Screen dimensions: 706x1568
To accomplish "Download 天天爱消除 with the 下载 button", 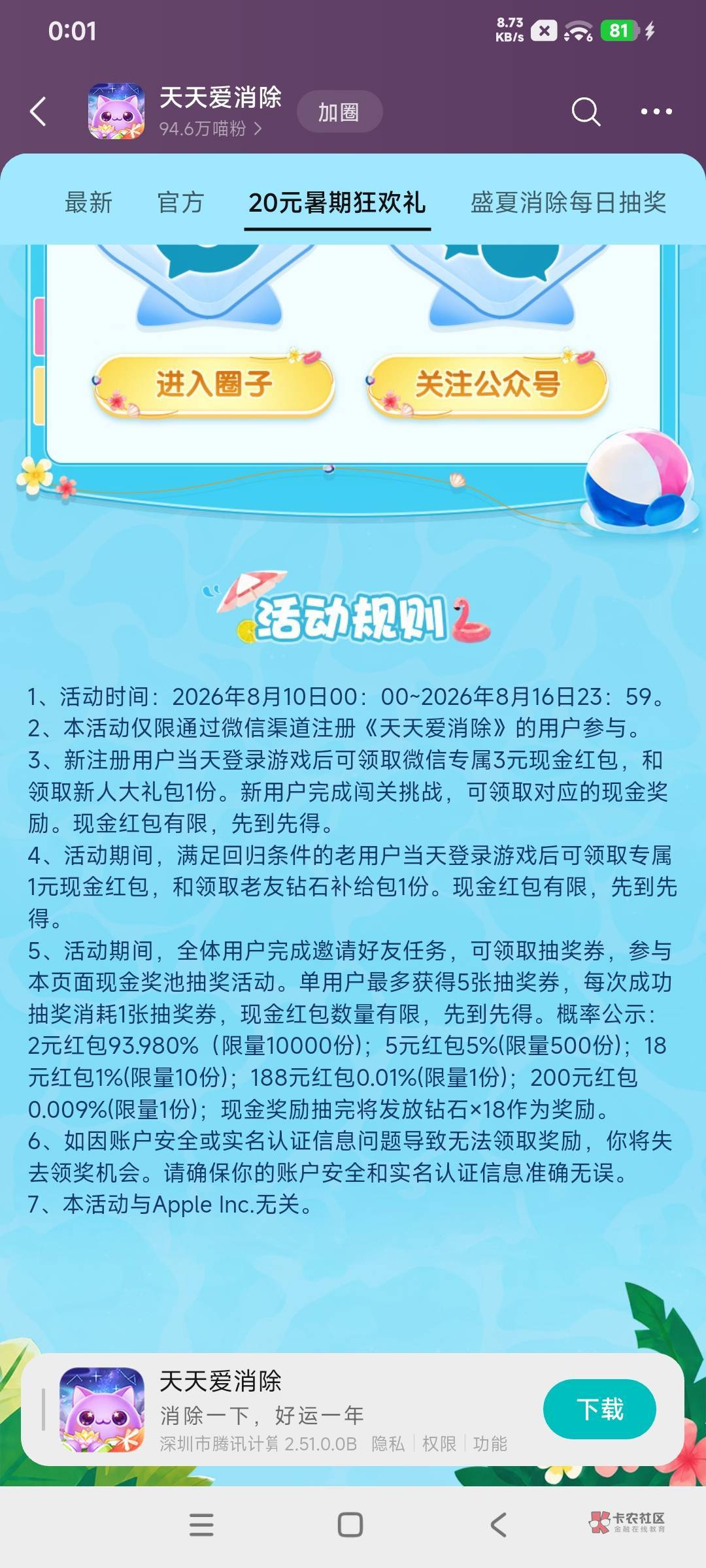I will point(599,1409).
